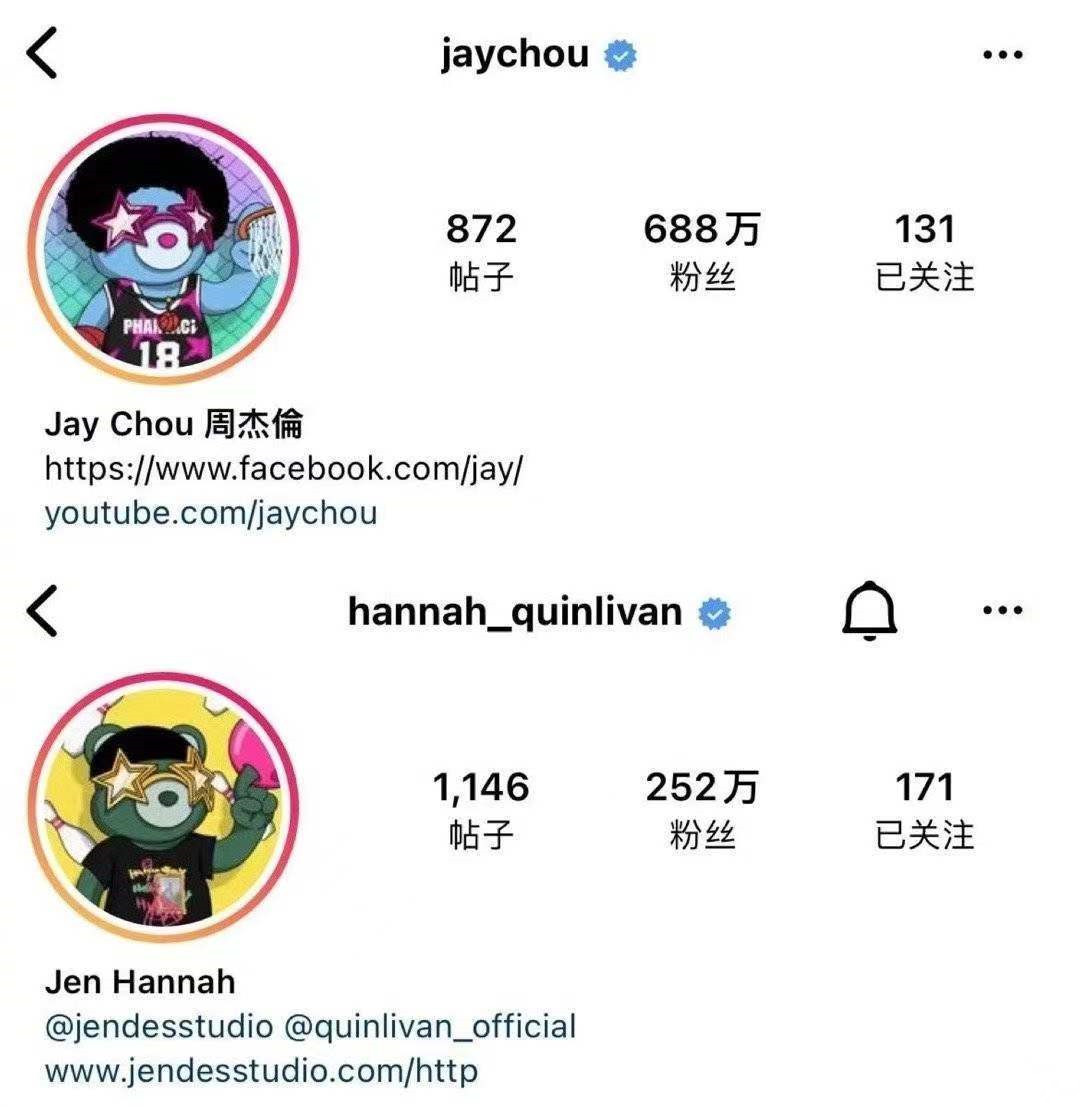The width and height of the screenshot is (1080, 1107).
Task: Click jaychou's blue verified badge
Action: point(618,56)
